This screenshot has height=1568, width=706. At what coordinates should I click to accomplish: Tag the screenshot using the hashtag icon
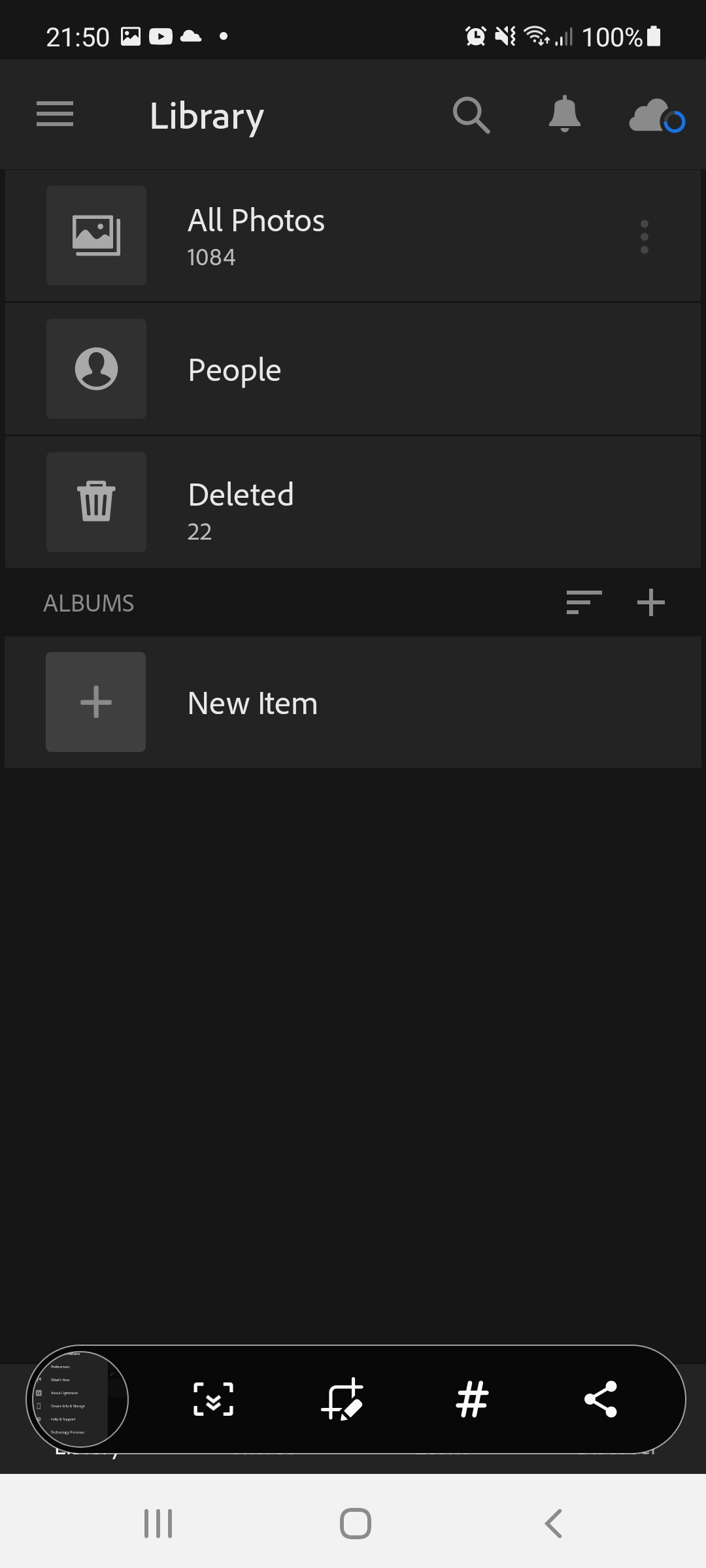[x=471, y=1400]
